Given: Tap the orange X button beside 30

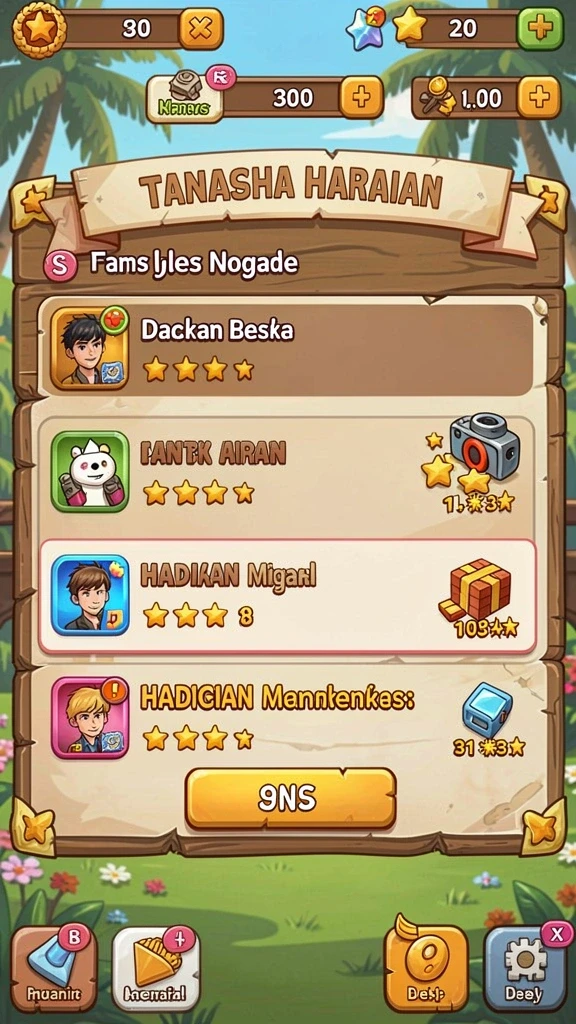Looking at the screenshot, I should coord(201,29).
